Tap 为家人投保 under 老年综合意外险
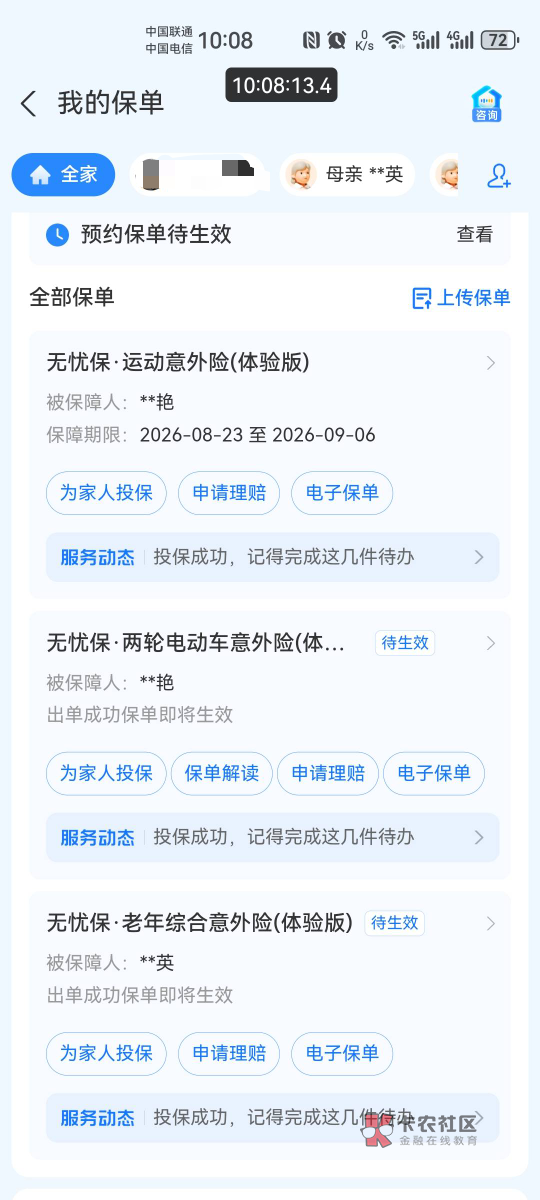 [106, 1053]
